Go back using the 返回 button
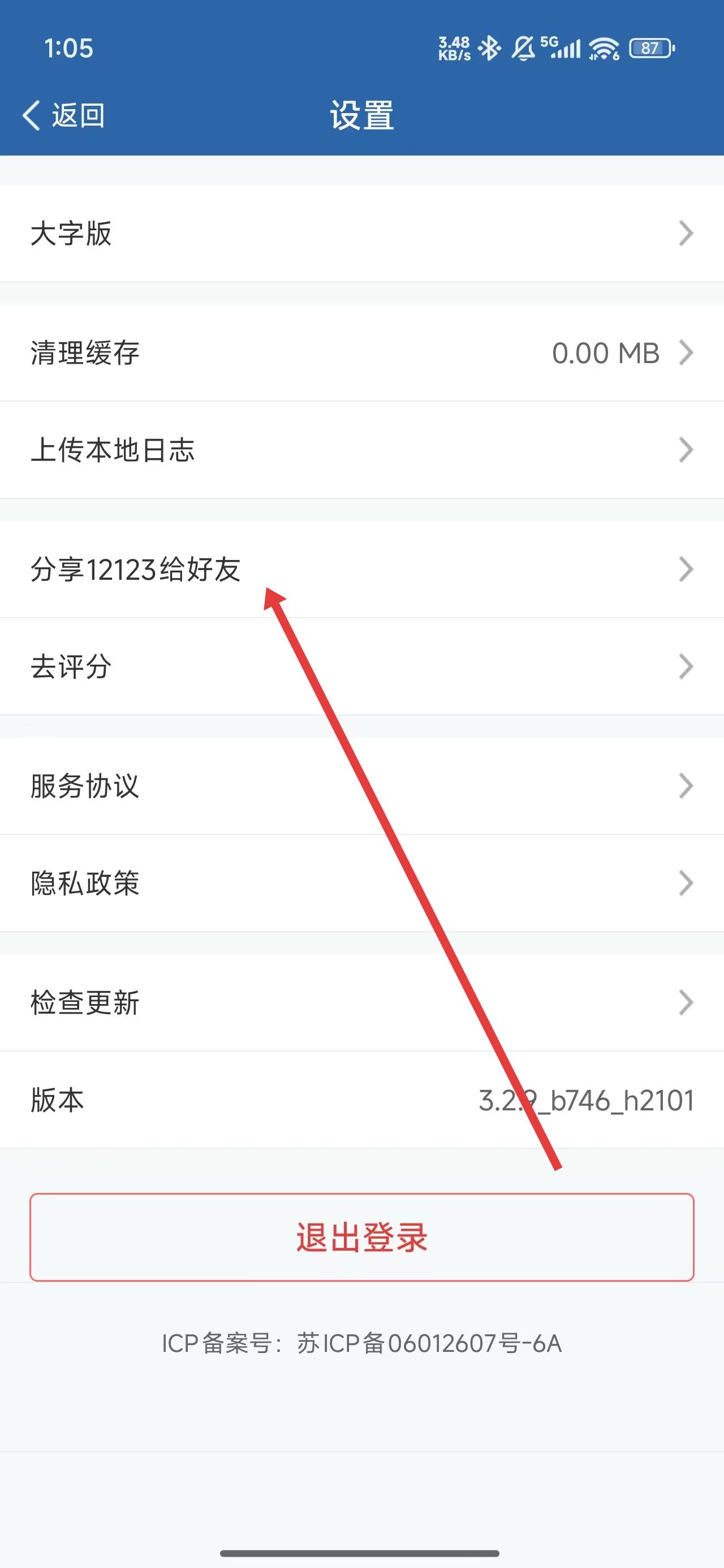The height and width of the screenshot is (1568, 724). (x=64, y=115)
